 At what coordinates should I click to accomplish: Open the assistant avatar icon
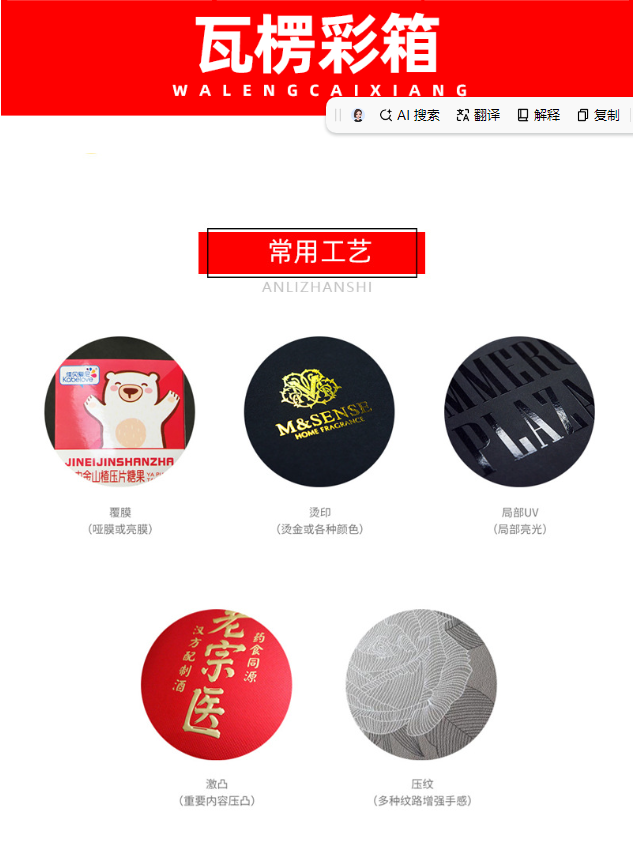click(358, 116)
